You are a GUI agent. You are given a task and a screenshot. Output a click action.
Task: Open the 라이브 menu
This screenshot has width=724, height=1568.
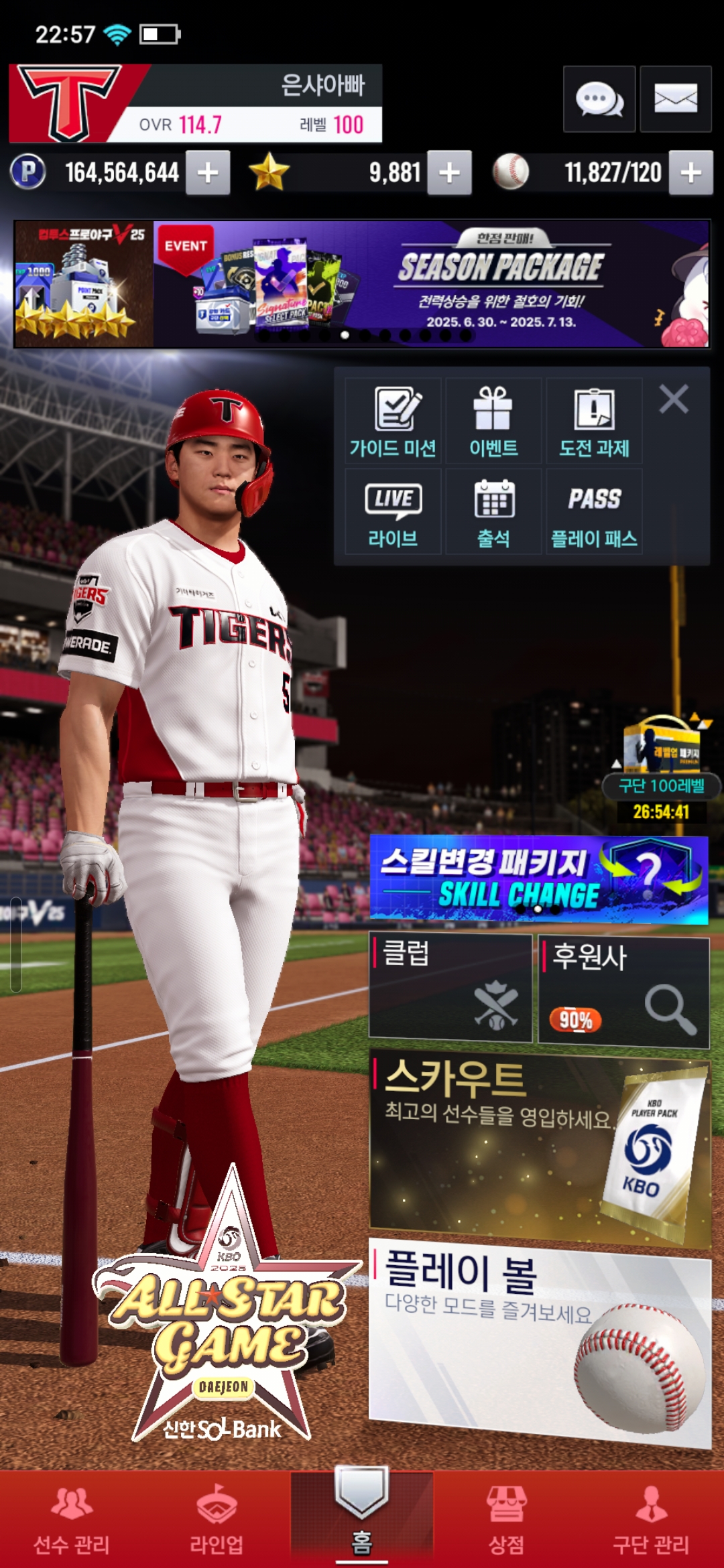[393, 512]
